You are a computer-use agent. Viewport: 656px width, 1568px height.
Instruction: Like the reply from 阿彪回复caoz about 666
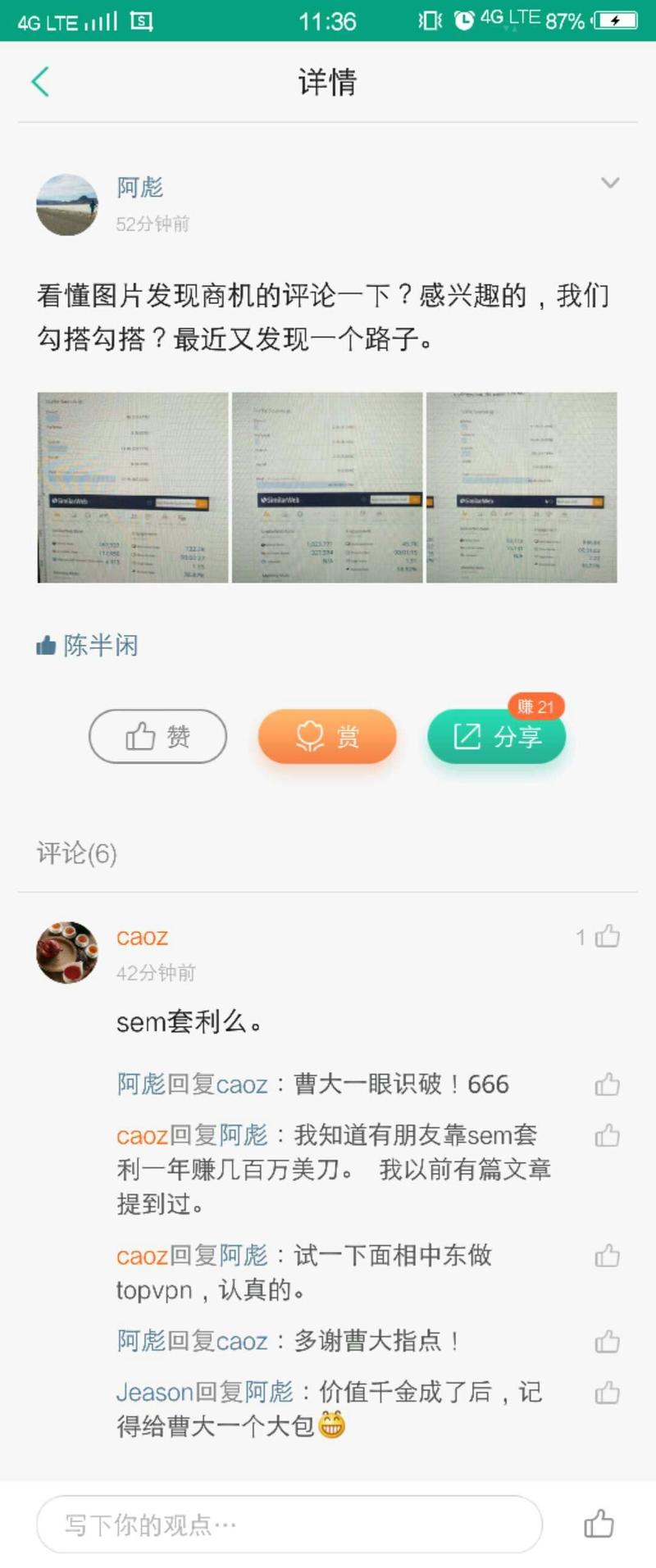(607, 1084)
